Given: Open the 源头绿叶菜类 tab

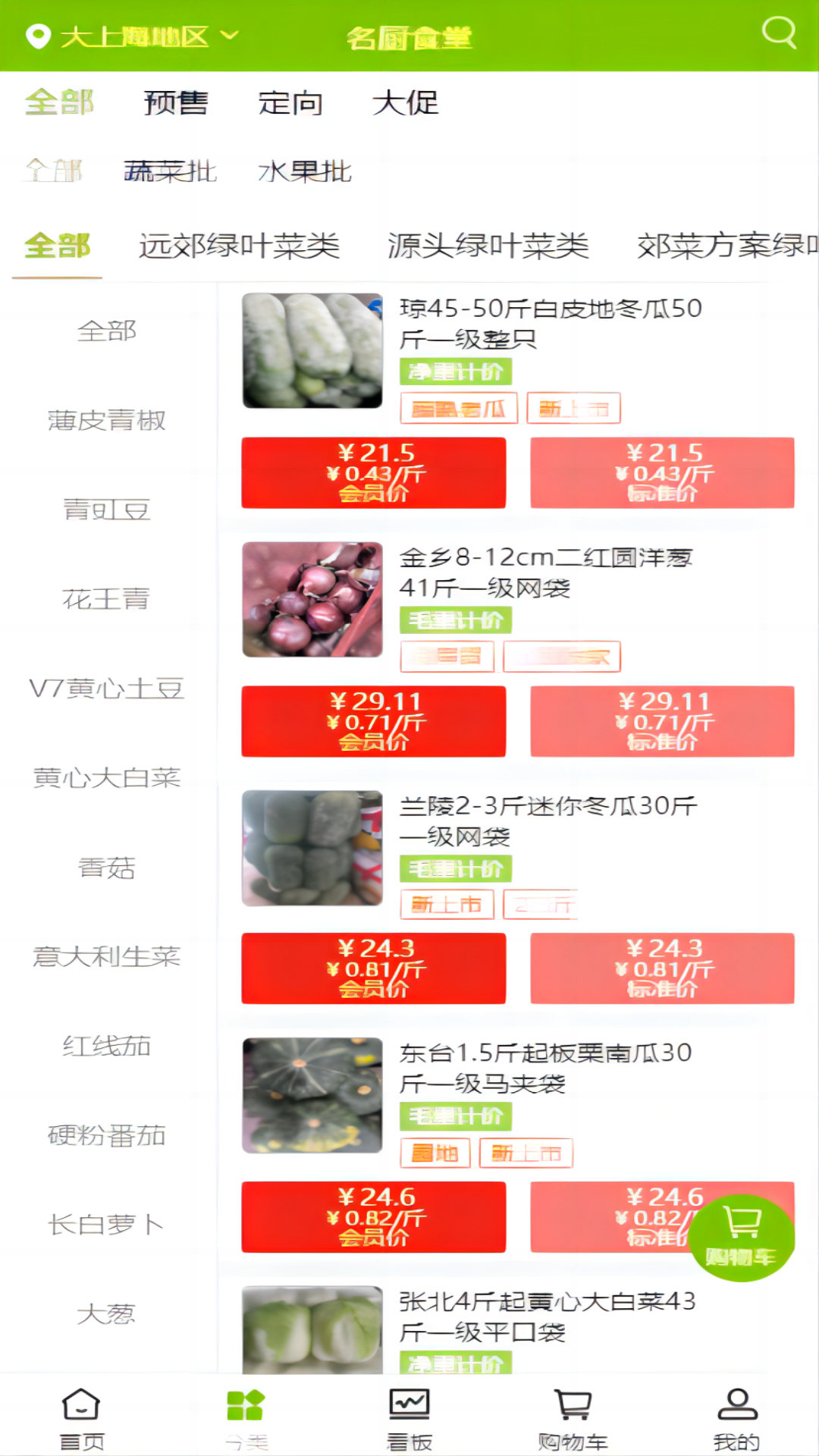Looking at the screenshot, I should [488, 246].
